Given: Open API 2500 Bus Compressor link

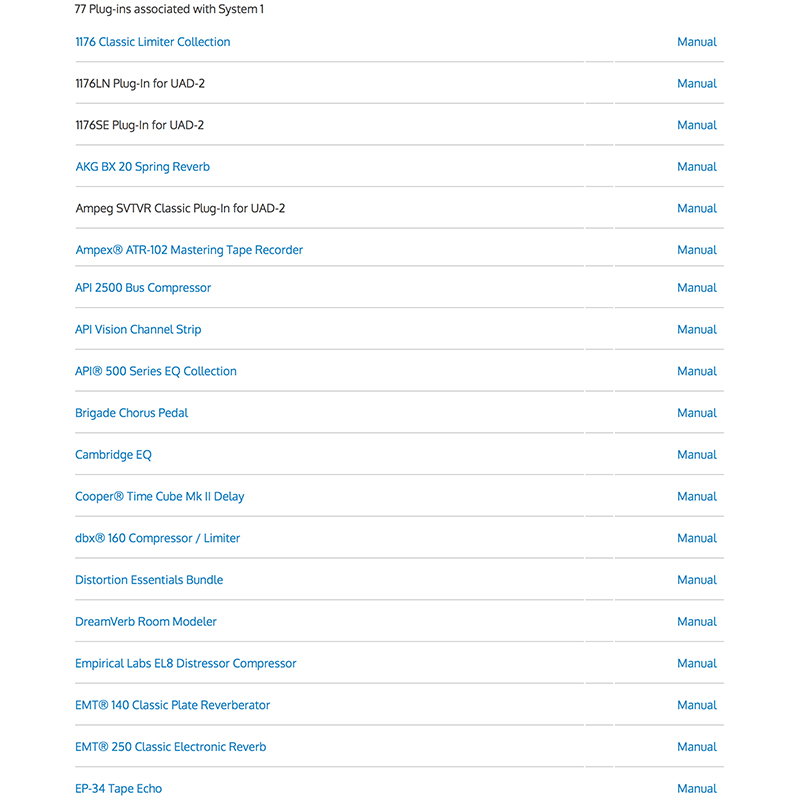Looking at the screenshot, I should click(143, 288).
